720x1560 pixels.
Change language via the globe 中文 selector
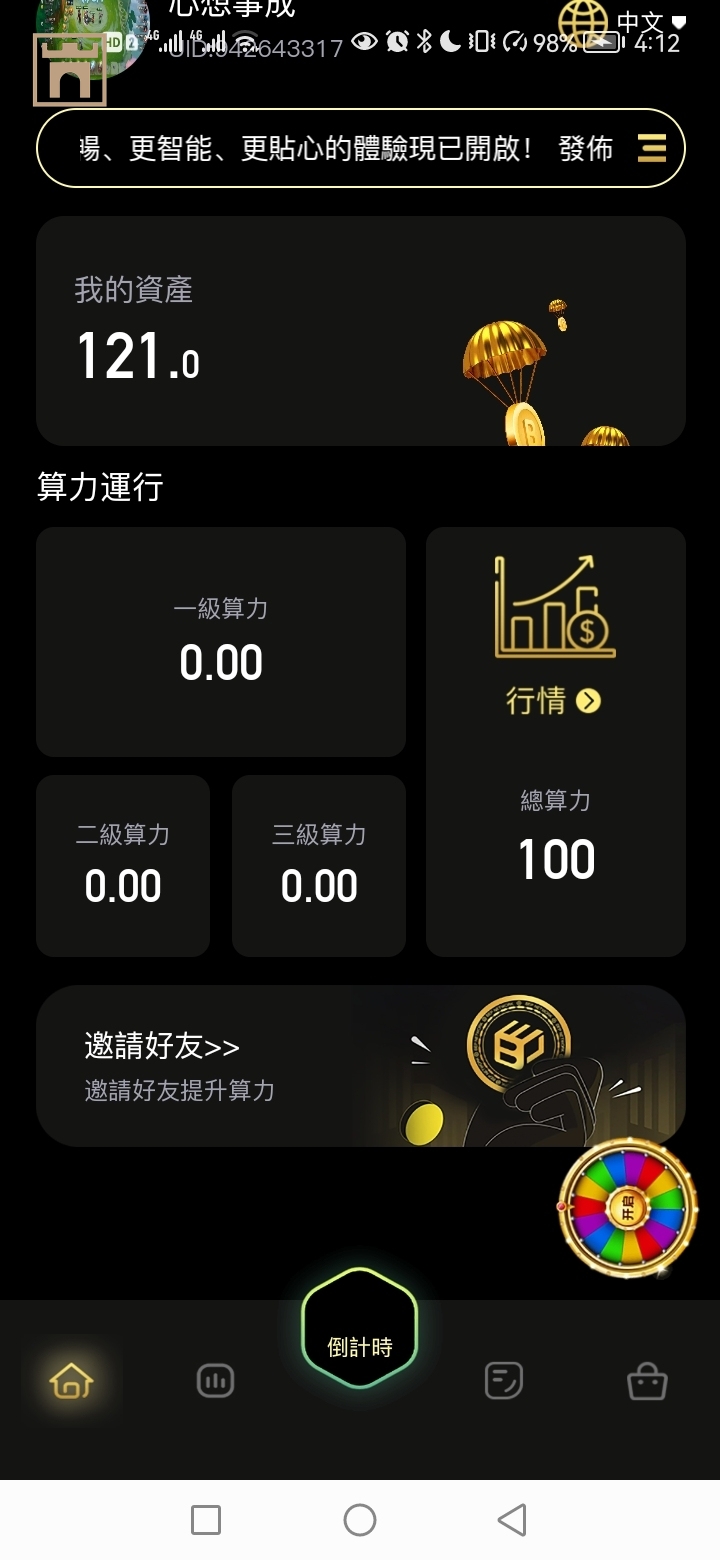620,22
